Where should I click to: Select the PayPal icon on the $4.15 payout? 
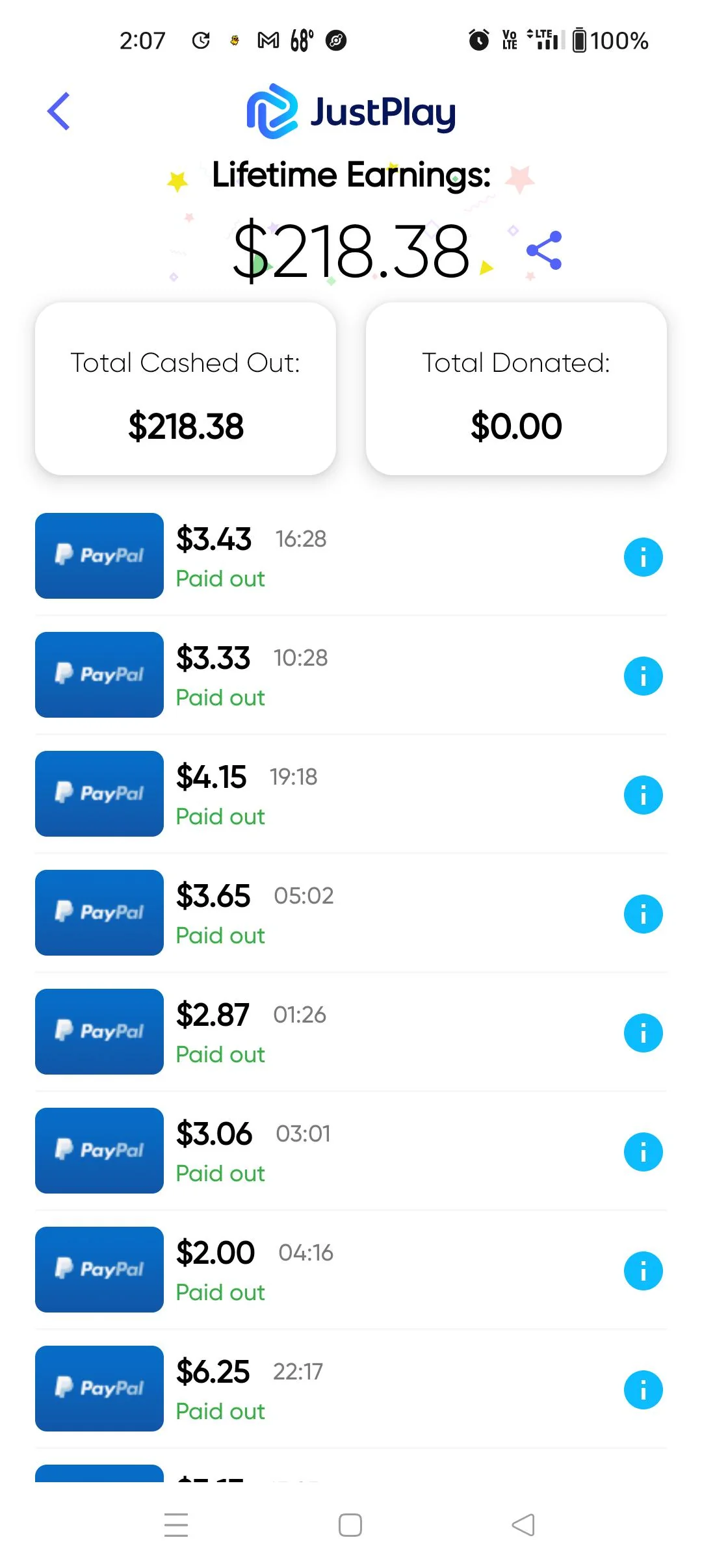pyautogui.click(x=99, y=794)
